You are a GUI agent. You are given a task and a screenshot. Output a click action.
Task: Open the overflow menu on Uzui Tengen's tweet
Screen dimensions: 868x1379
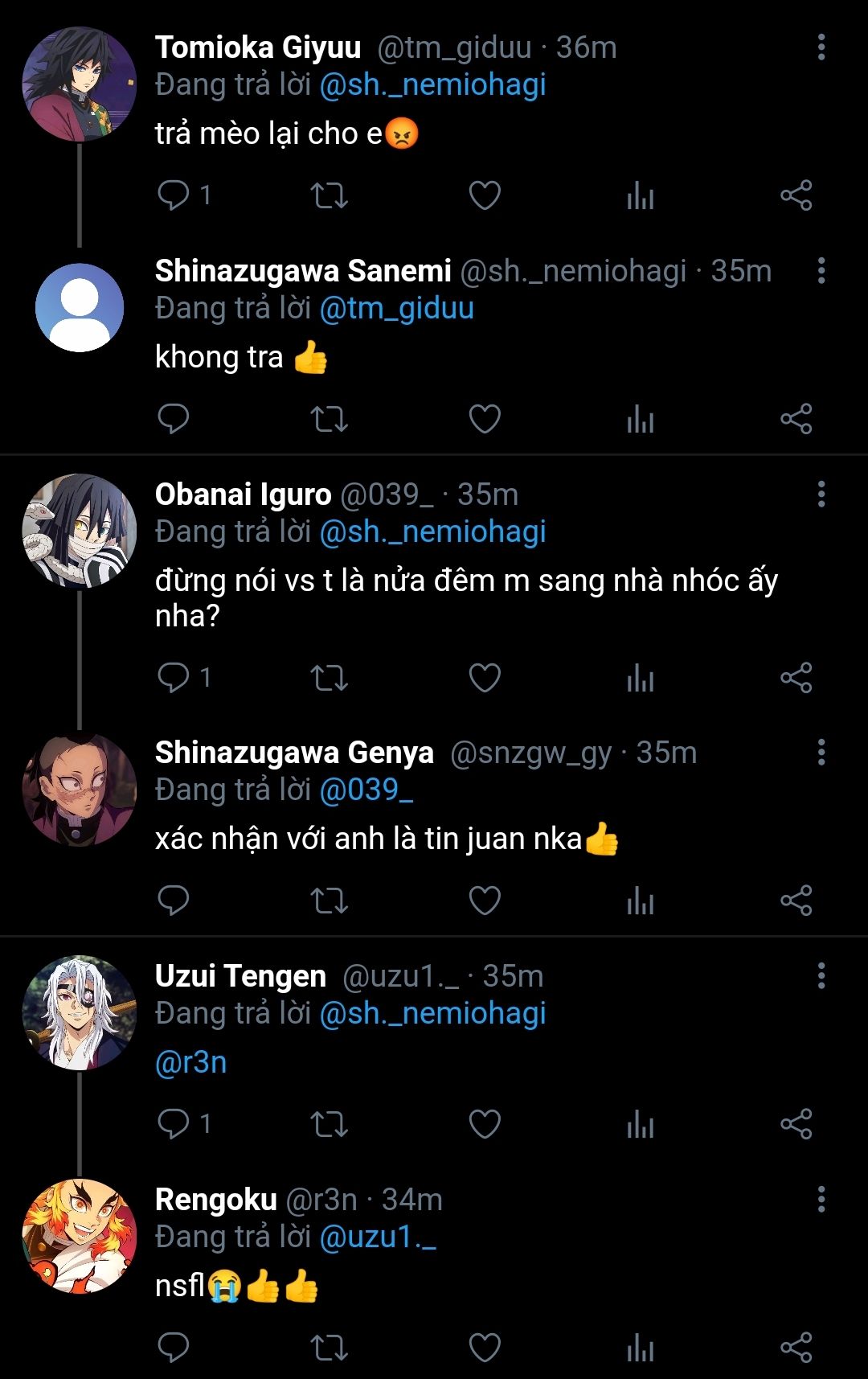821,976
